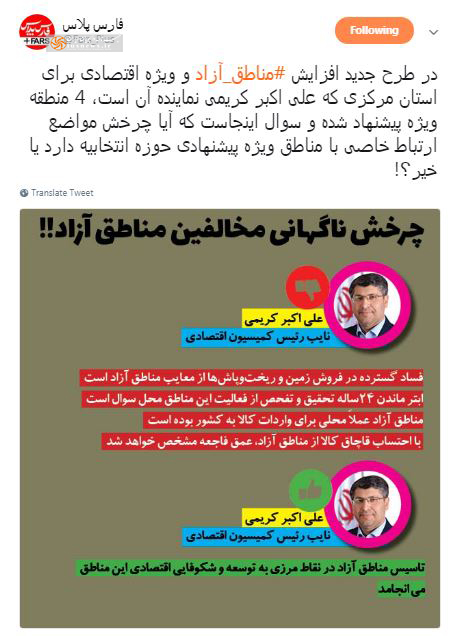Expand the tweet options chevron

434,32
